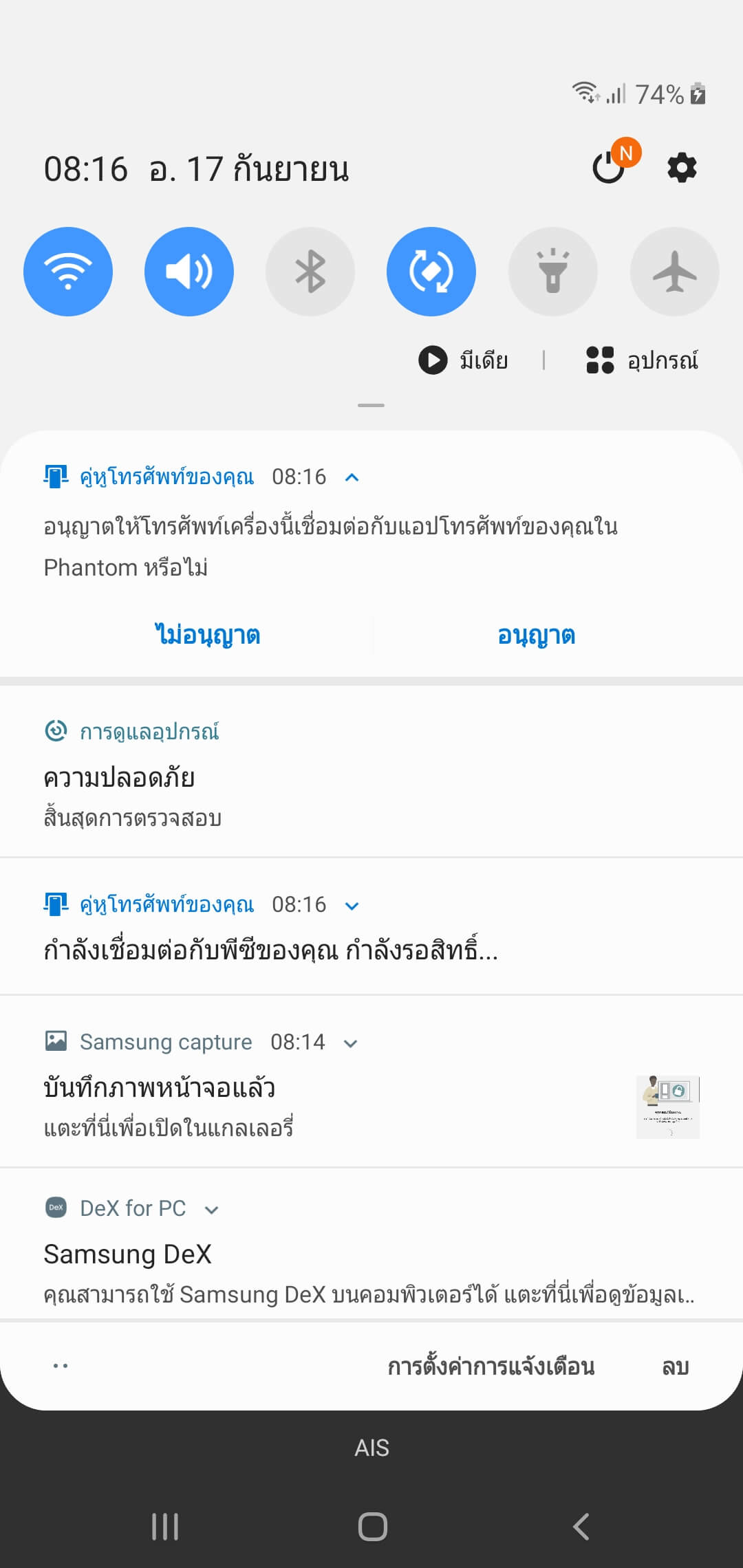Enable Bluetooth

click(310, 272)
